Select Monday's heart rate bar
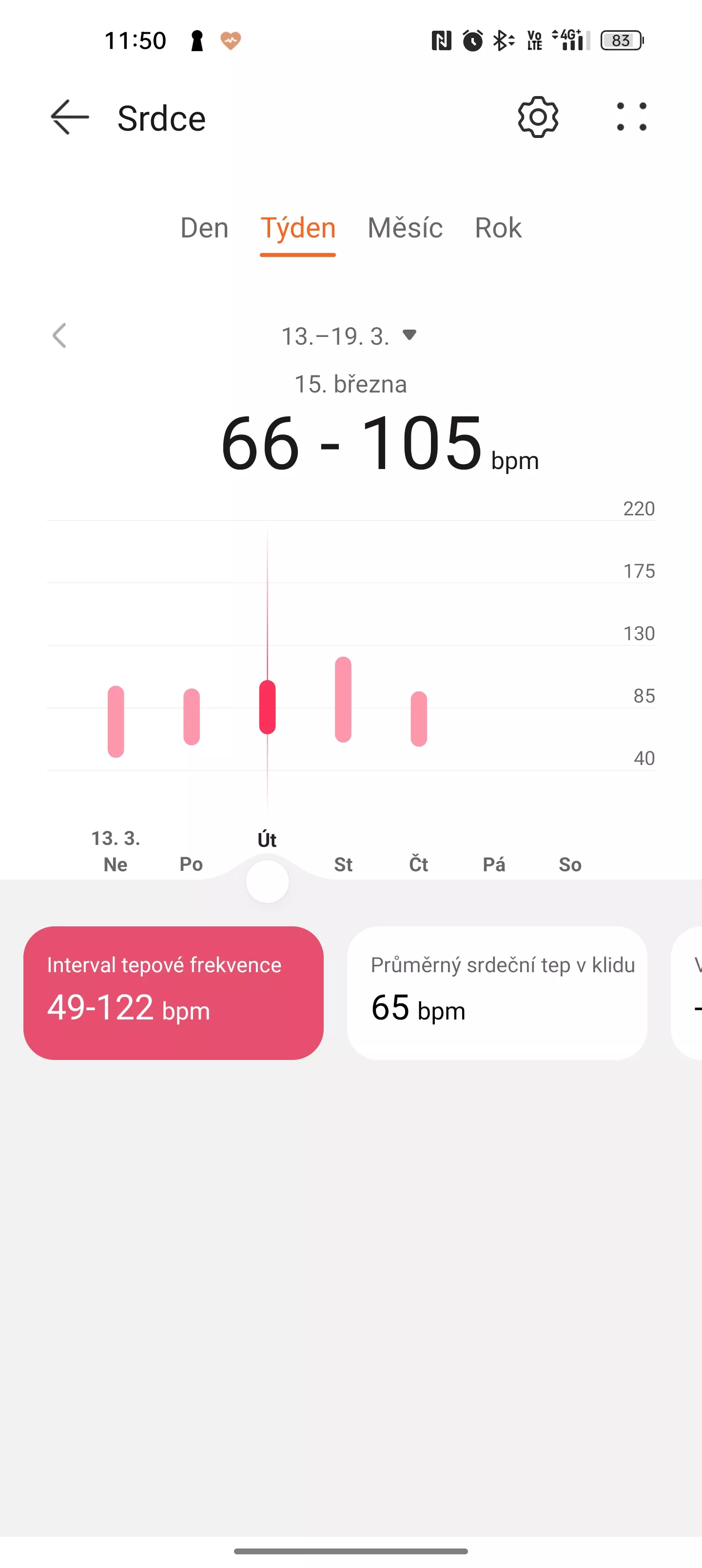 (x=191, y=716)
